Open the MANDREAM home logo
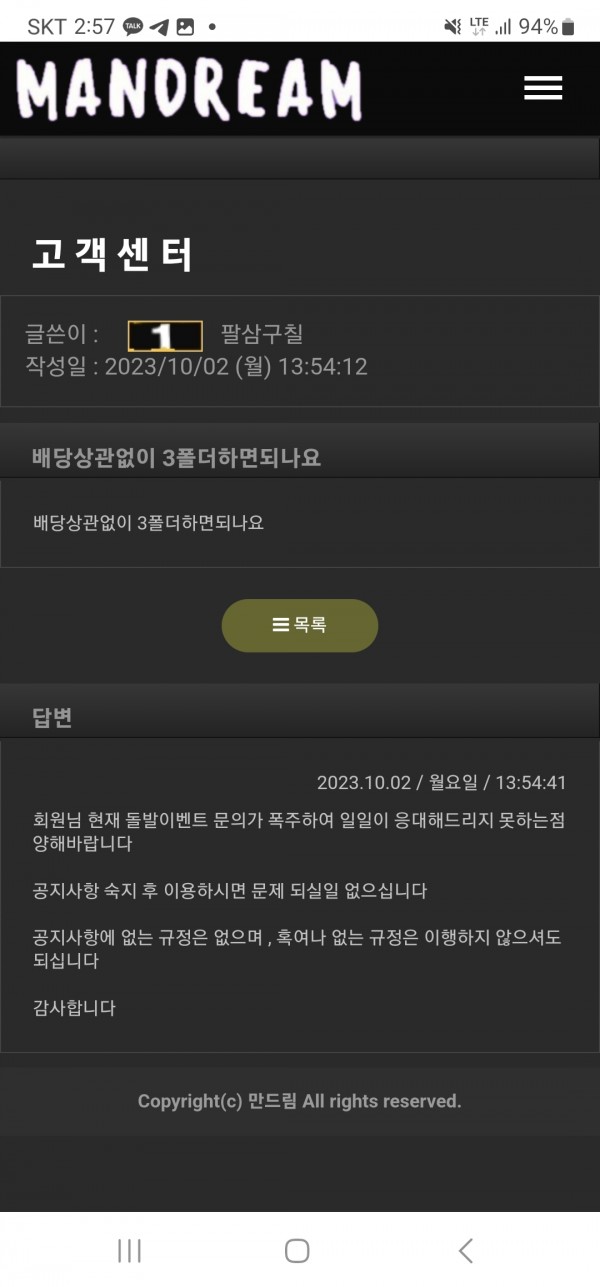 click(x=189, y=90)
